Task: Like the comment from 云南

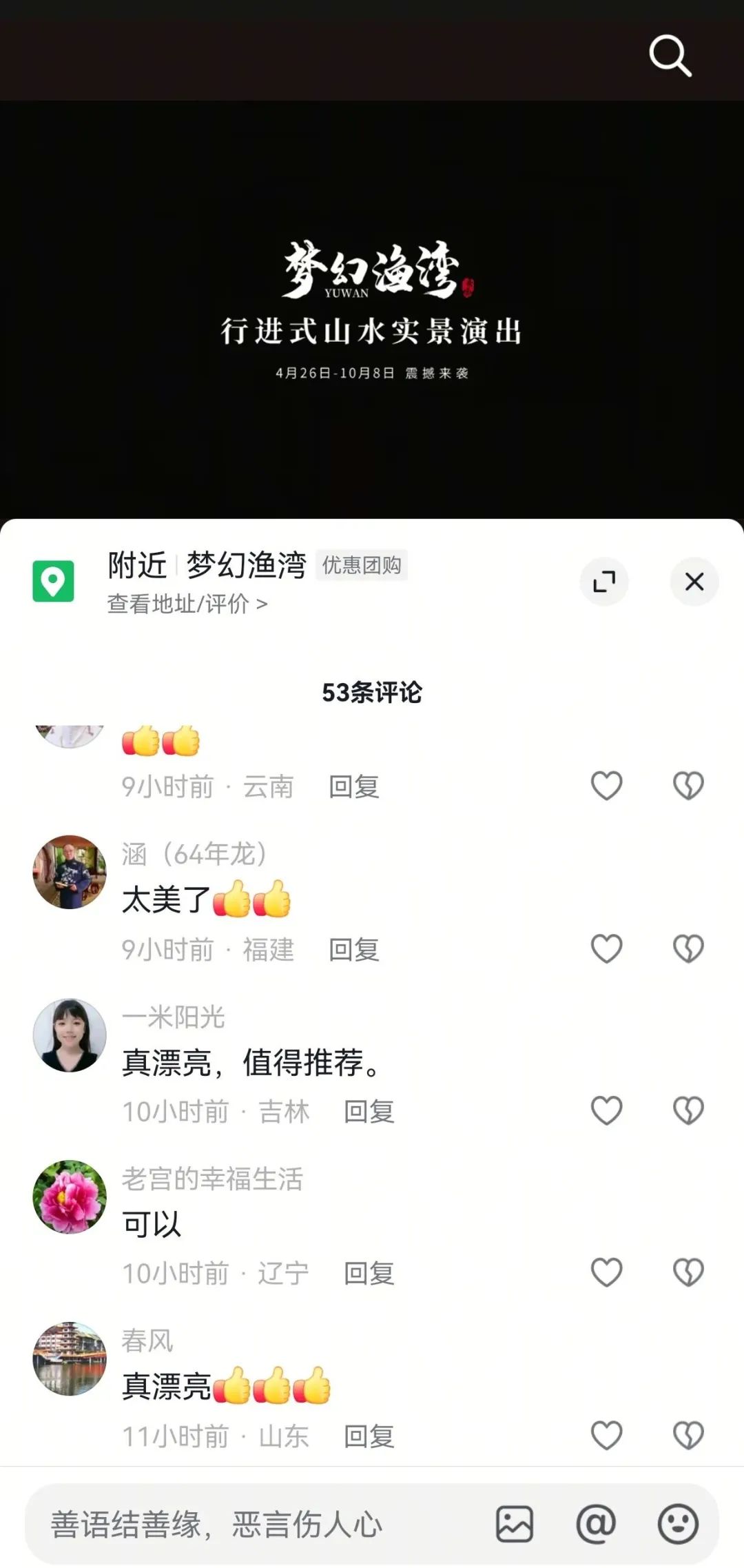Action: (606, 786)
